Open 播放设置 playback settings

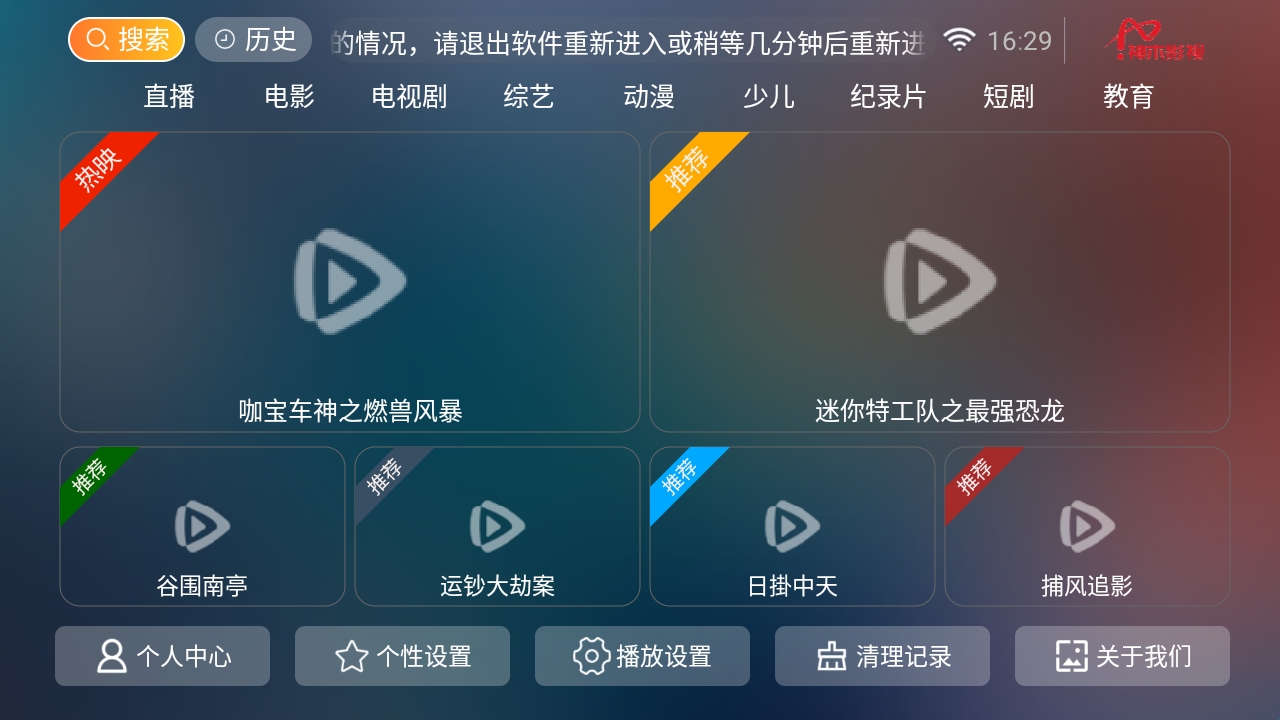[642, 656]
